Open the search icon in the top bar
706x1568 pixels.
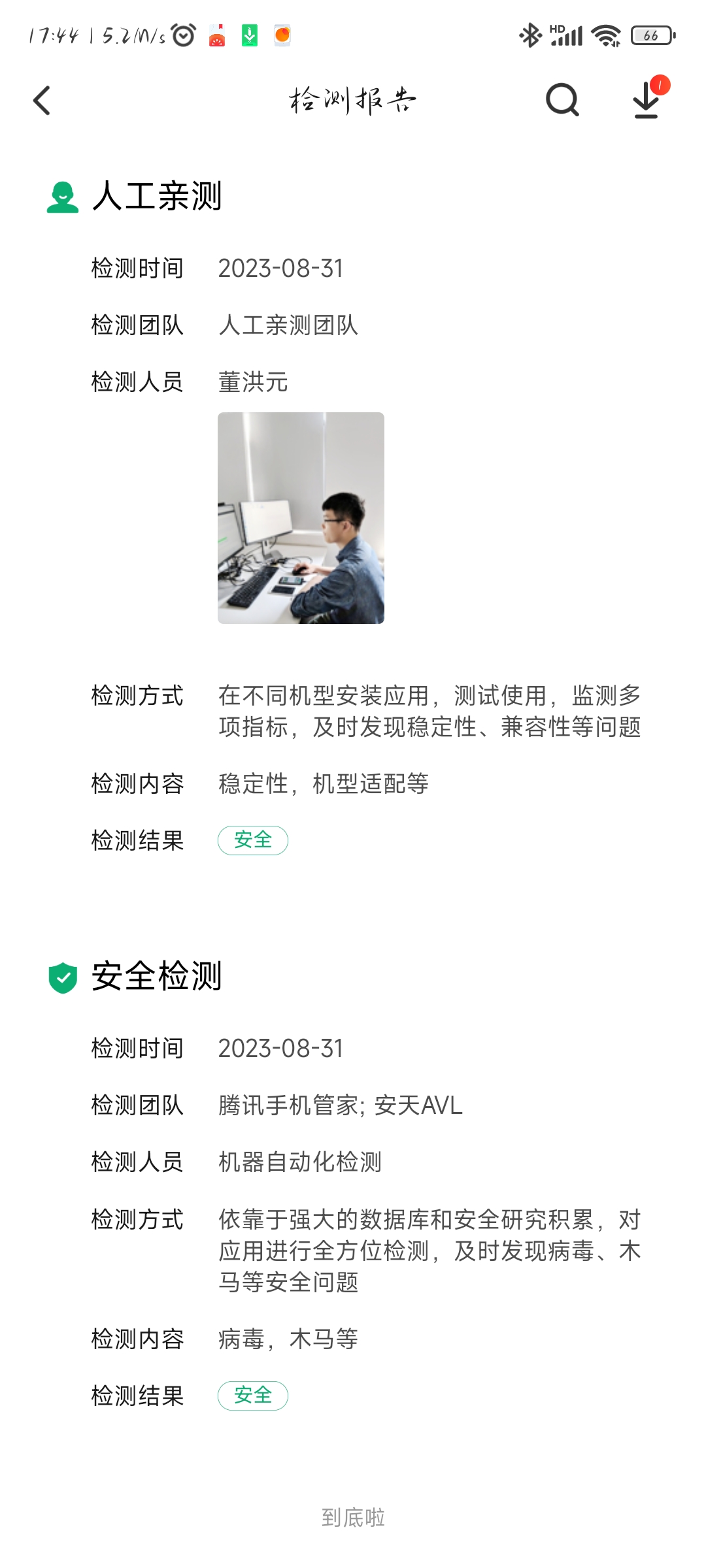click(562, 100)
